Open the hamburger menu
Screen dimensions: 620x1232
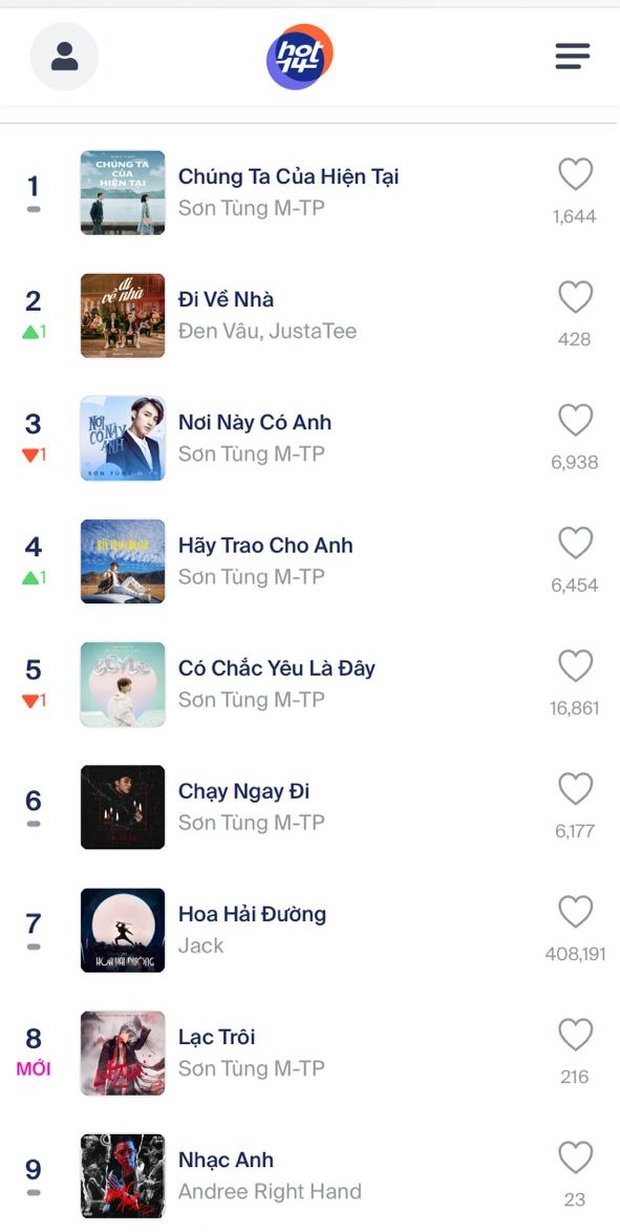(x=572, y=56)
